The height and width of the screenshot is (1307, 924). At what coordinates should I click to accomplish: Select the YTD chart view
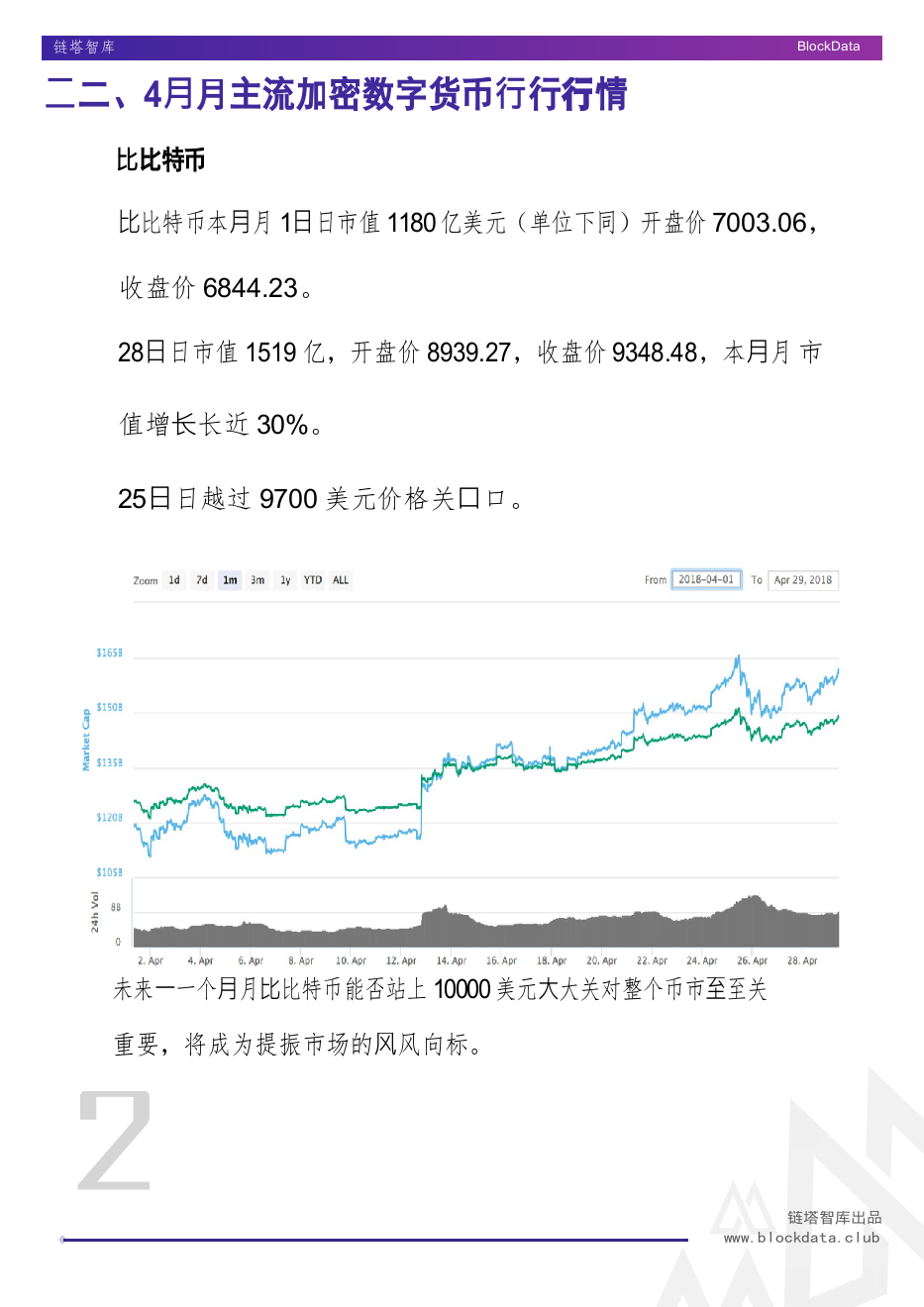311,580
